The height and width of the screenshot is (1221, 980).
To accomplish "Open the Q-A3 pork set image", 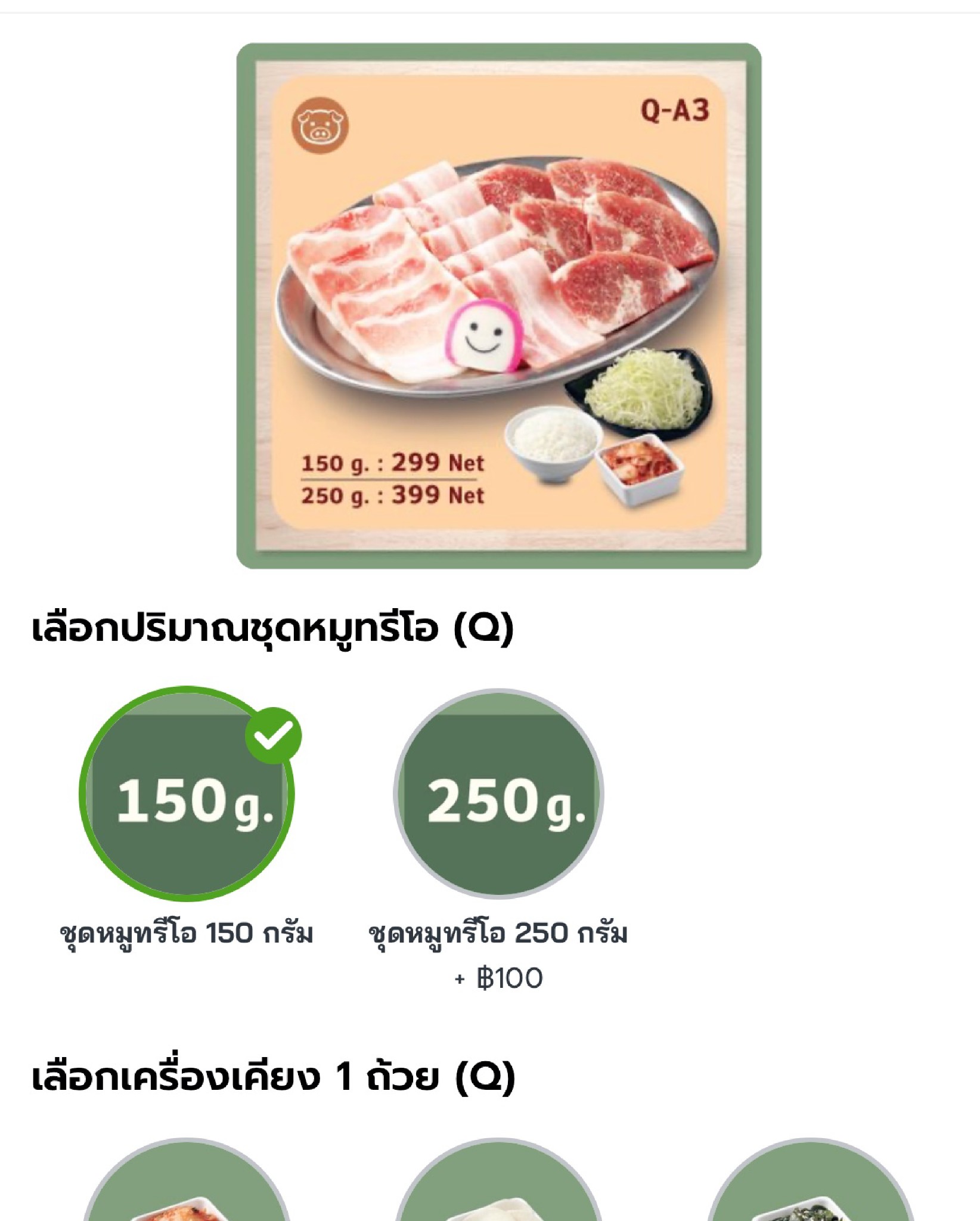I will (x=499, y=306).
